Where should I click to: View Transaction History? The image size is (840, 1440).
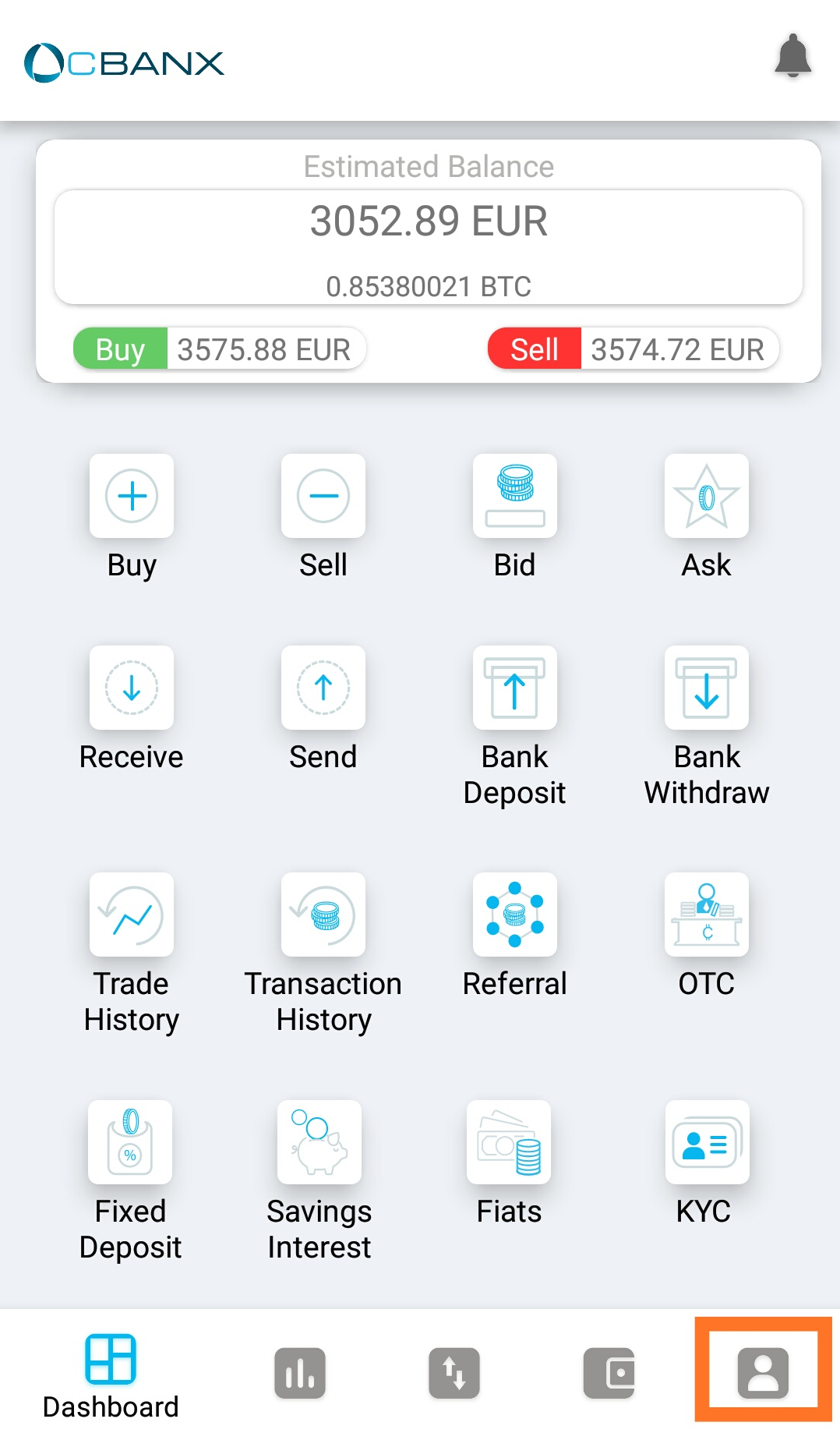tap(323, 915)
